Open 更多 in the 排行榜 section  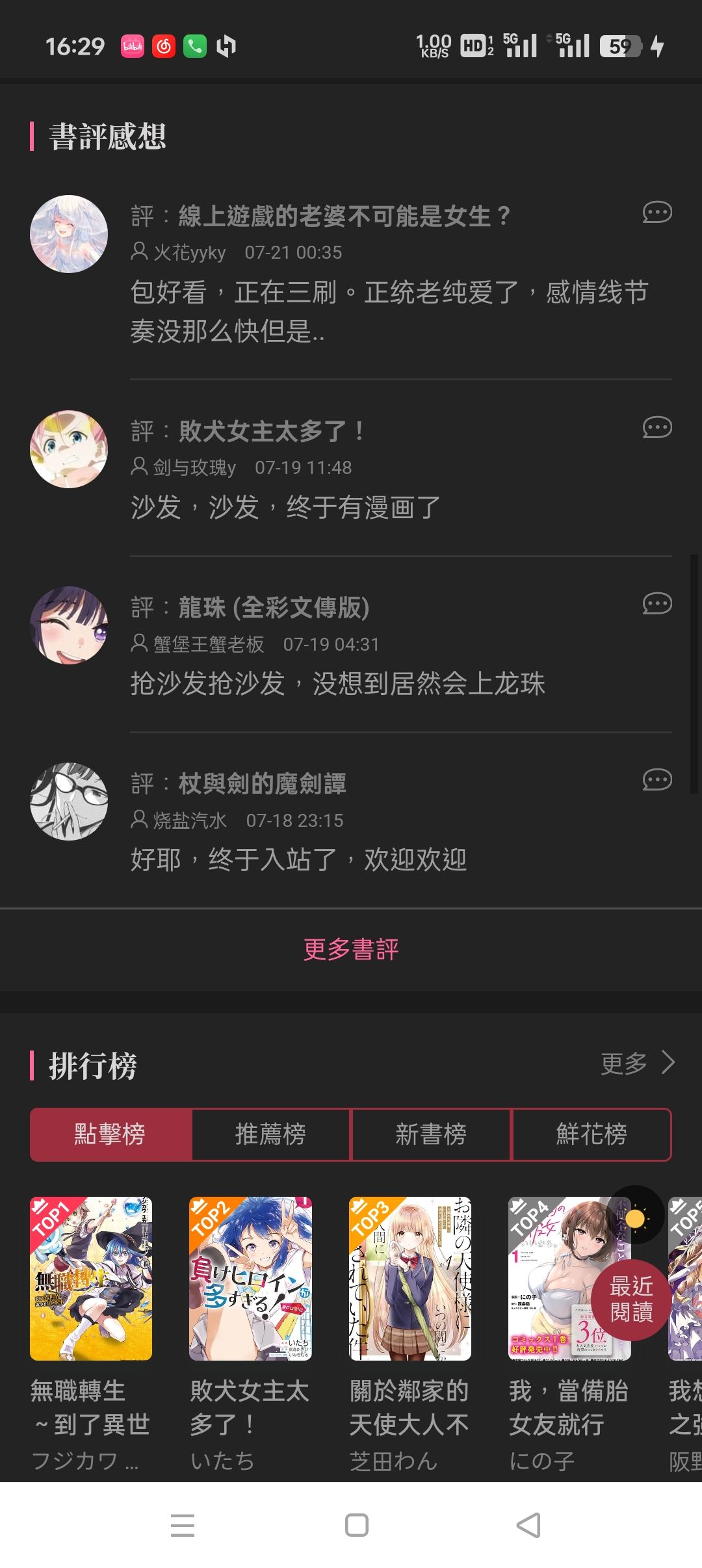pyautogui.click(x=637, y=1064)
